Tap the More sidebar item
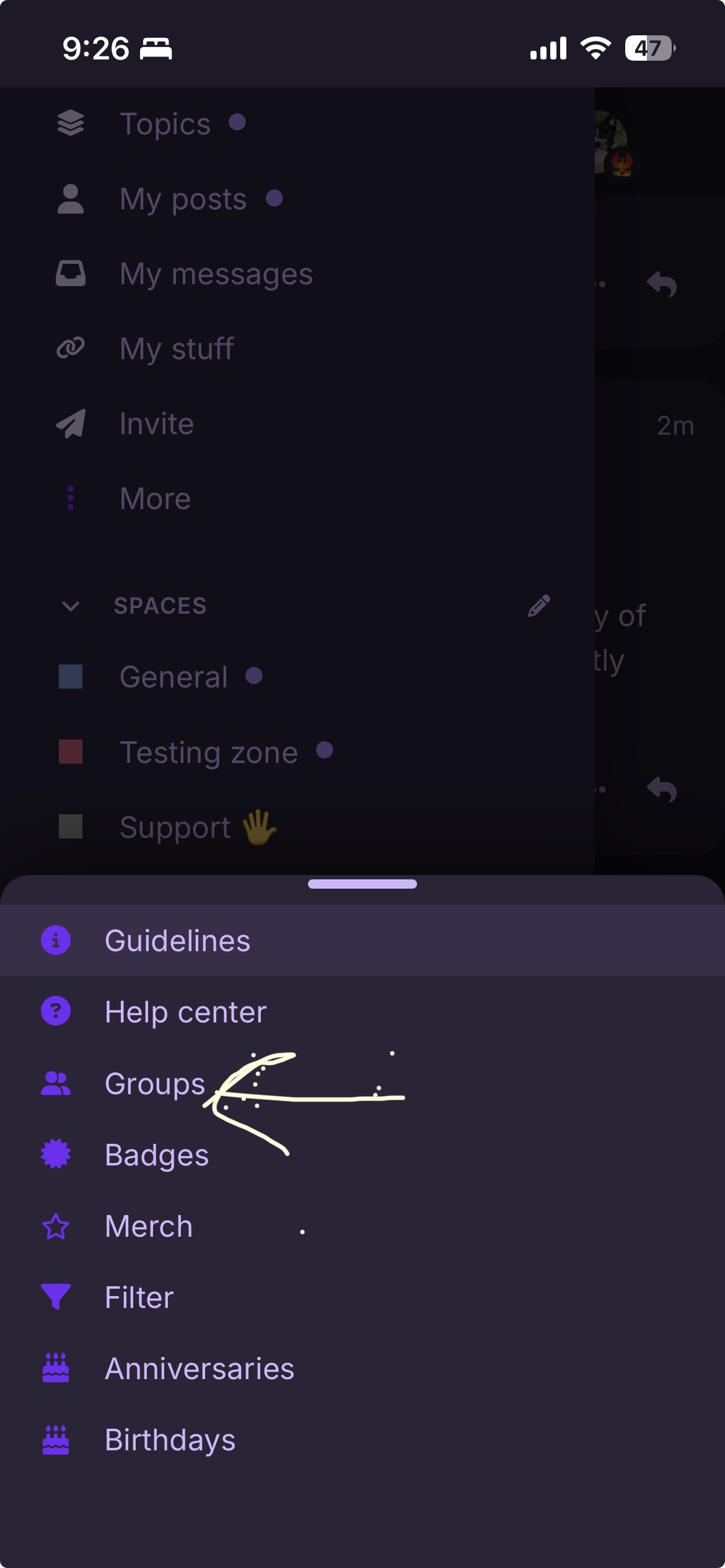 click(155, 499)
